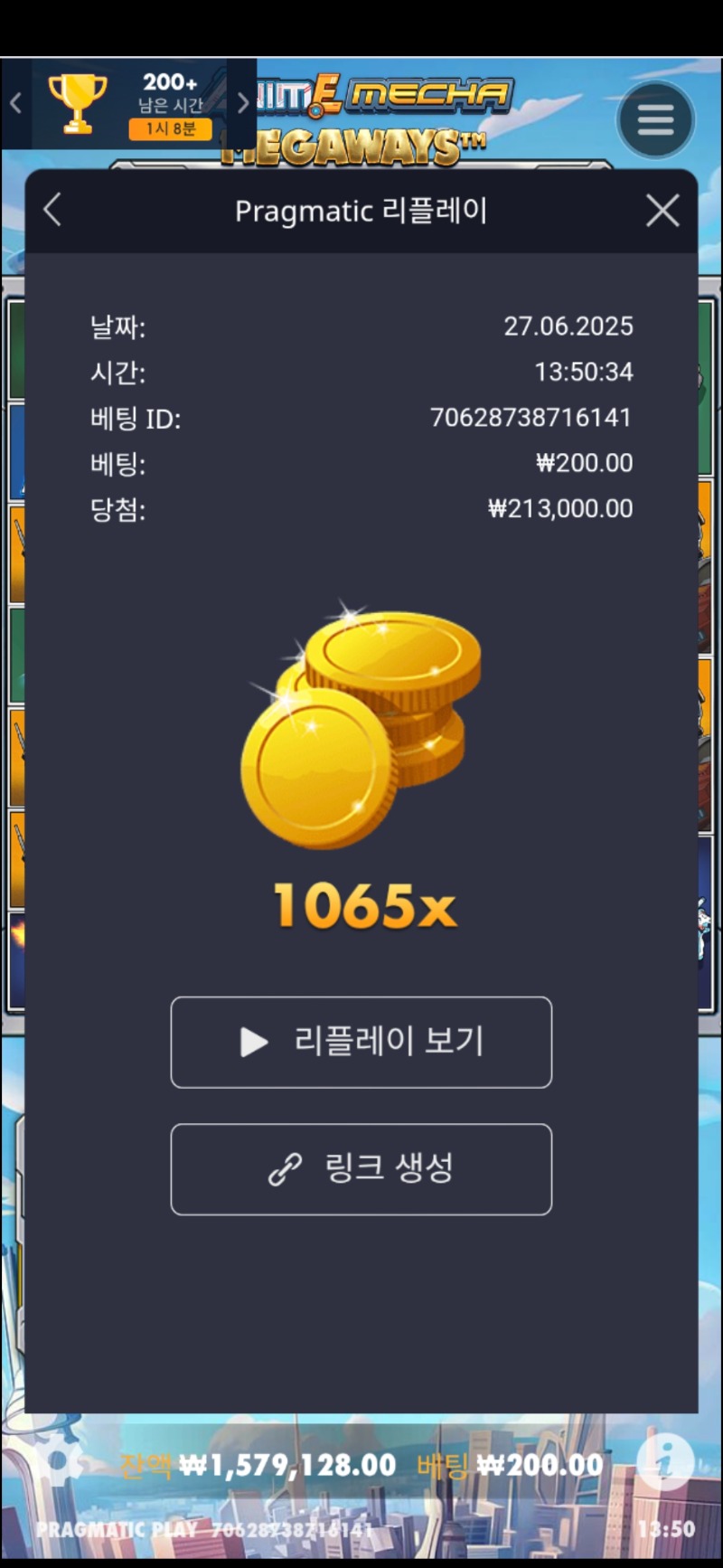Open the game hamburger menu
Screen dimensions: 723x1568
(x=655, y=119)
